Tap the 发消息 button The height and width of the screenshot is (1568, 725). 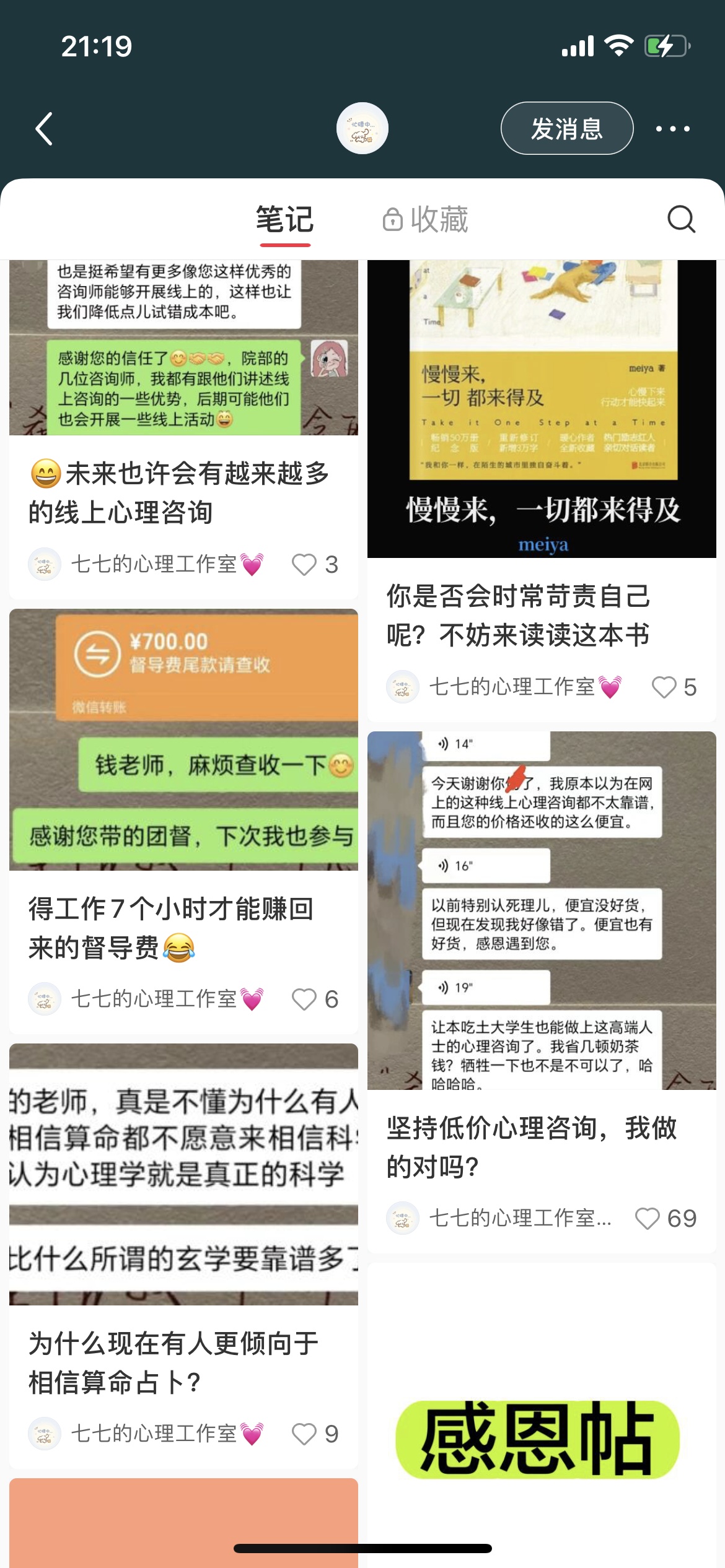[566, 128]
